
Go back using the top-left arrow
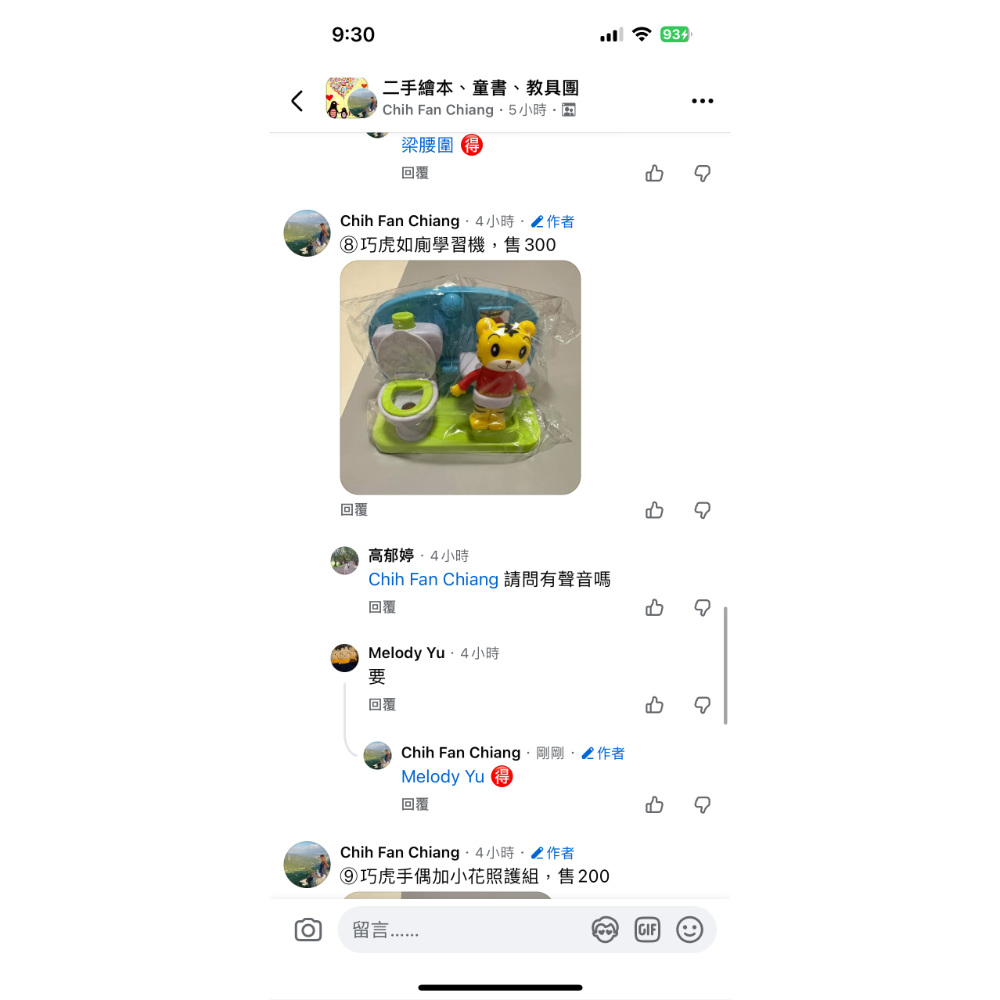pos(297,100)
